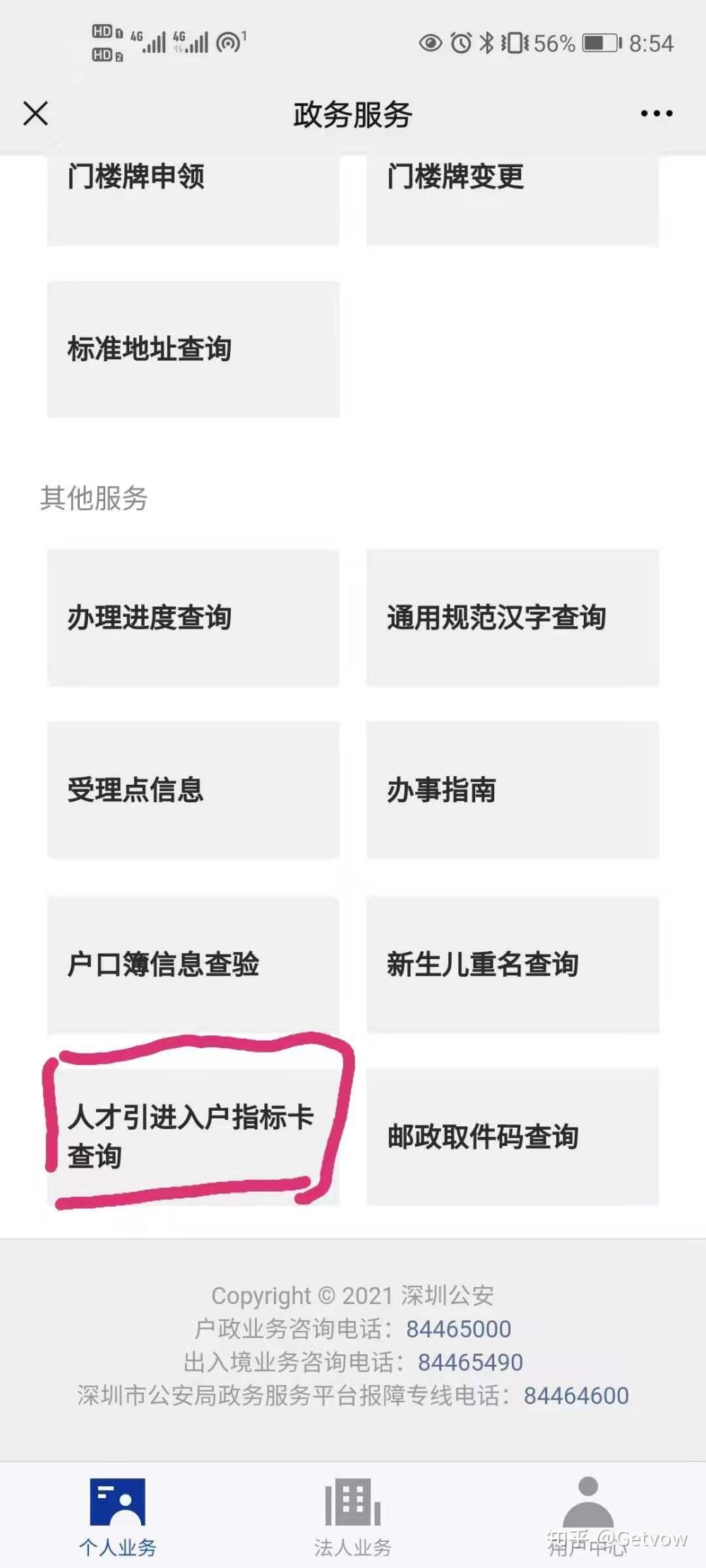Viewport: 706px width, 1568px height.
Task: Close the 政务服务 page
Action: click(x=35, y=114)
